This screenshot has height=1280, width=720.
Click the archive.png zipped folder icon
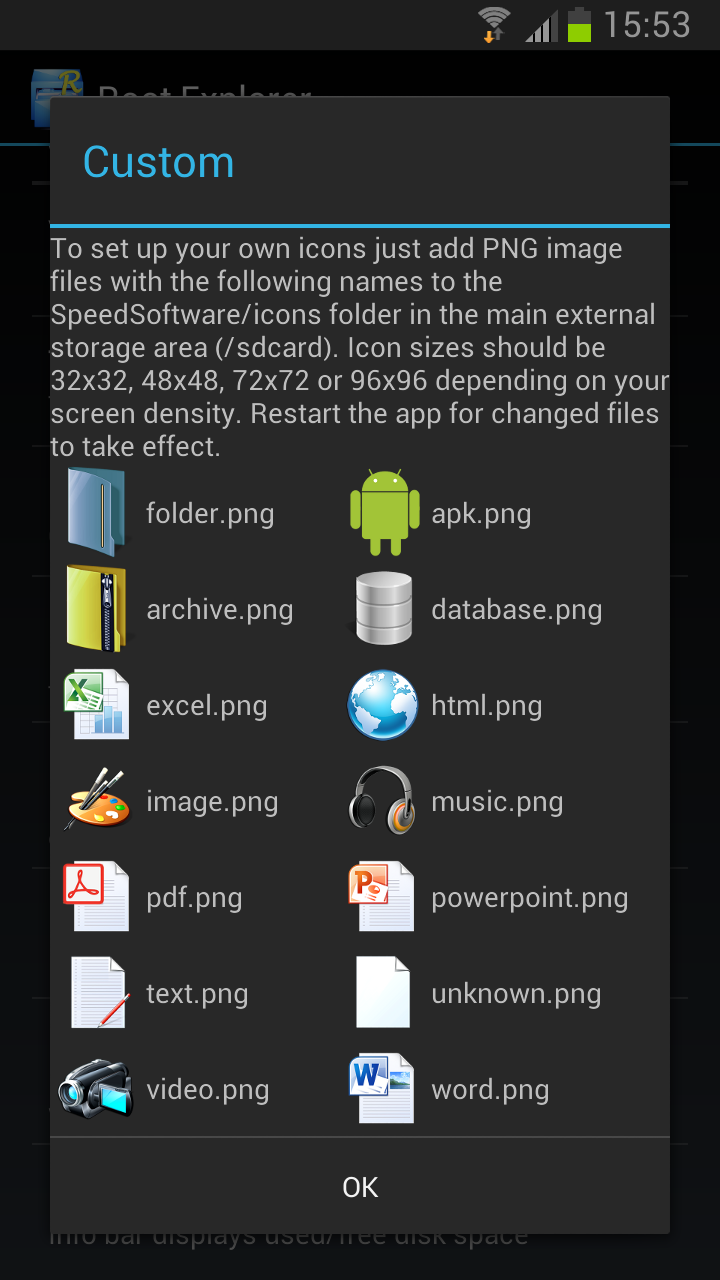95,608
